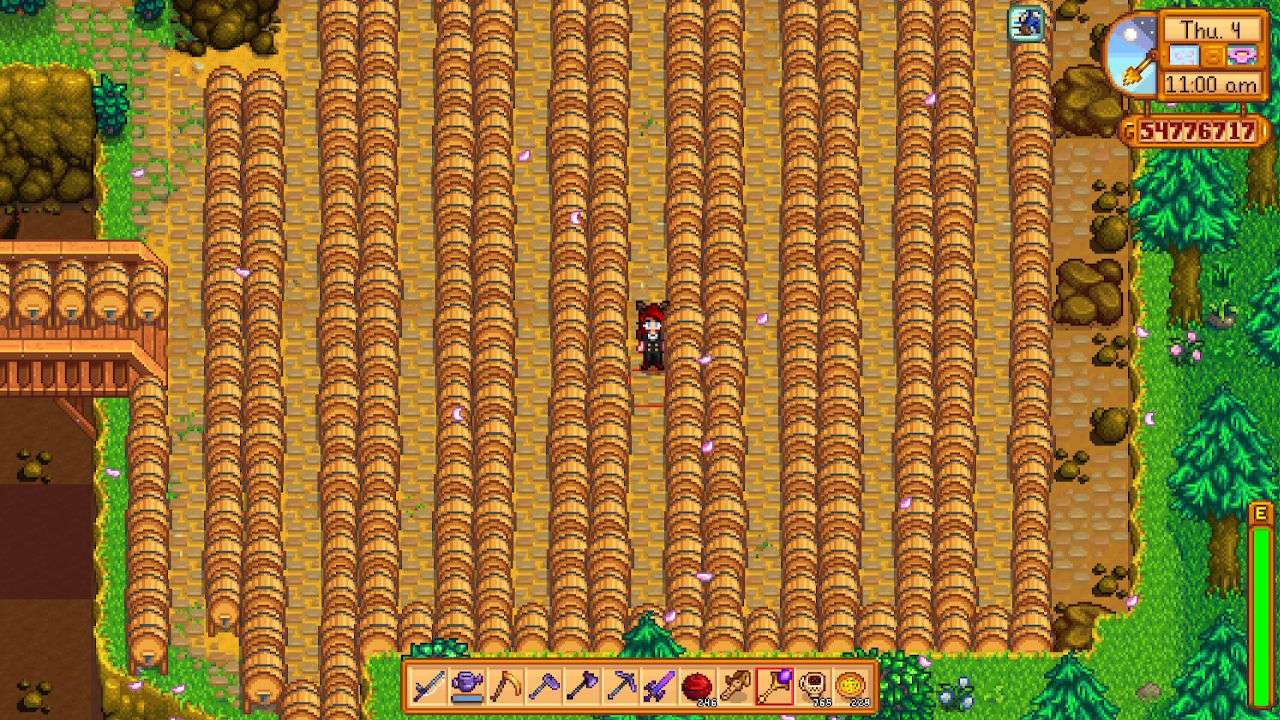Screen dimensions: 1280x720
Task: Select the coffee stack of 765
Action: [811, 686]
